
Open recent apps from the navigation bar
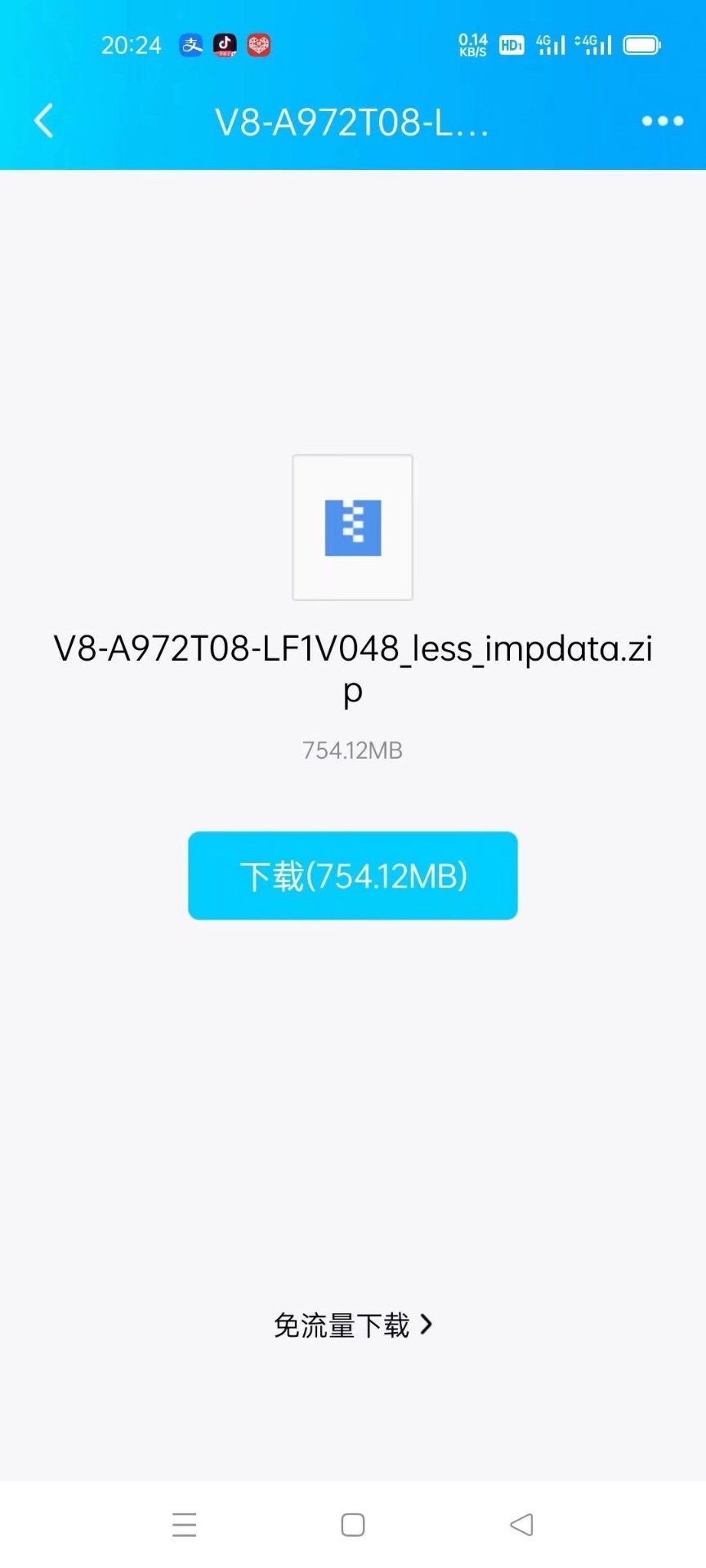[x=185, y=1525]
